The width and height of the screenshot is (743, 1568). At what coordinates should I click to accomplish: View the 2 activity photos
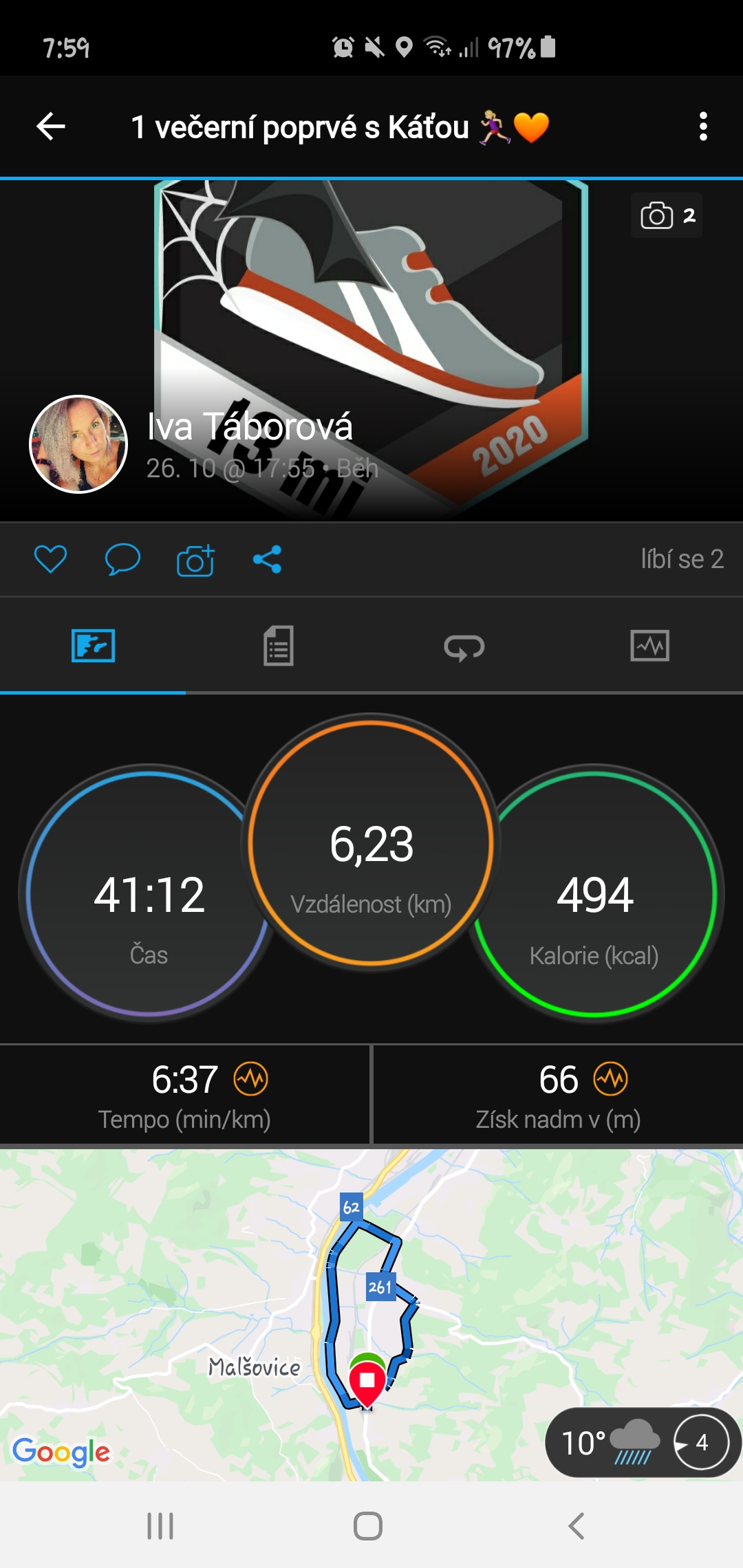667,216
